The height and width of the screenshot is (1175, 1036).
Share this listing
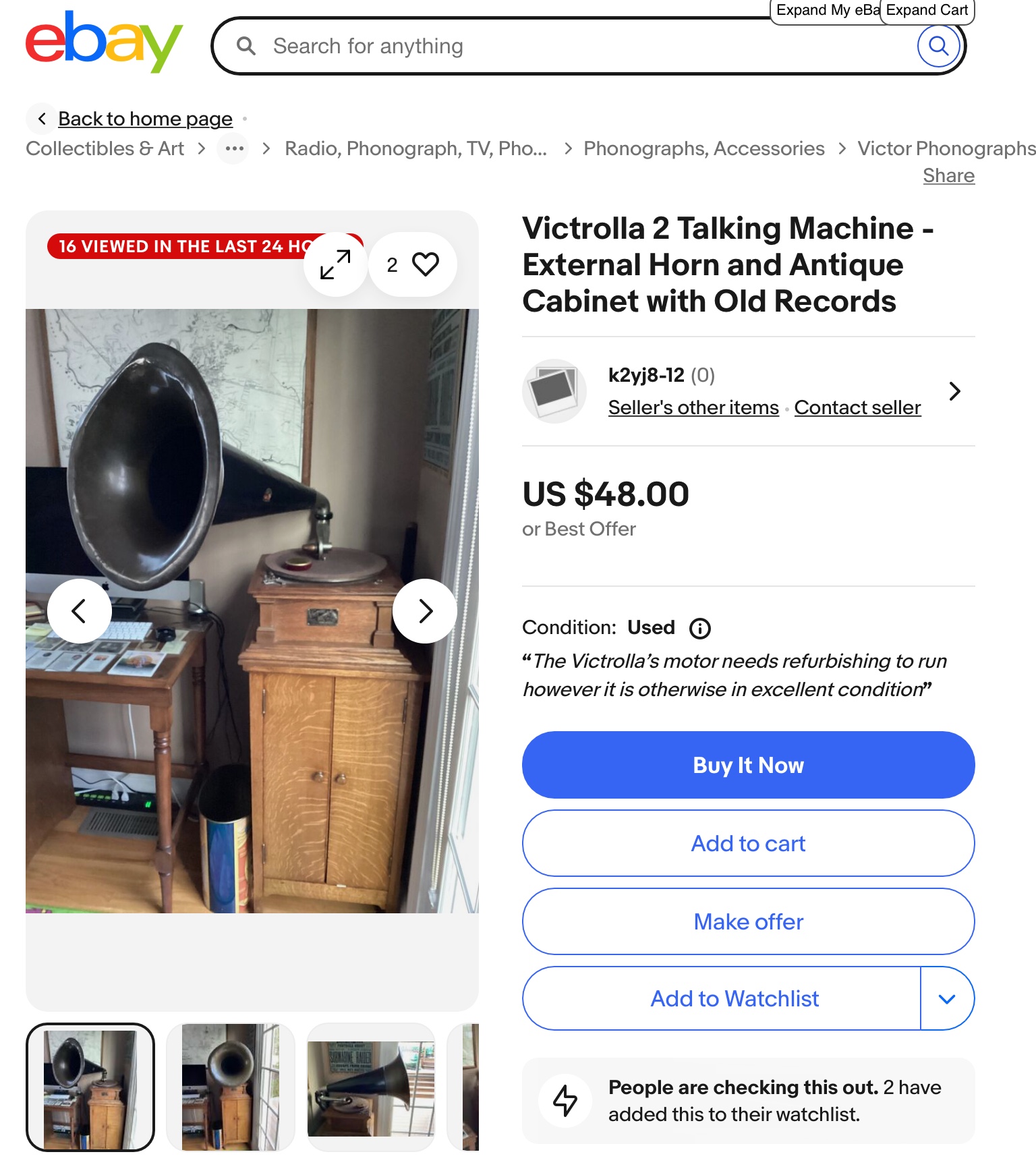tap(948, 175)
